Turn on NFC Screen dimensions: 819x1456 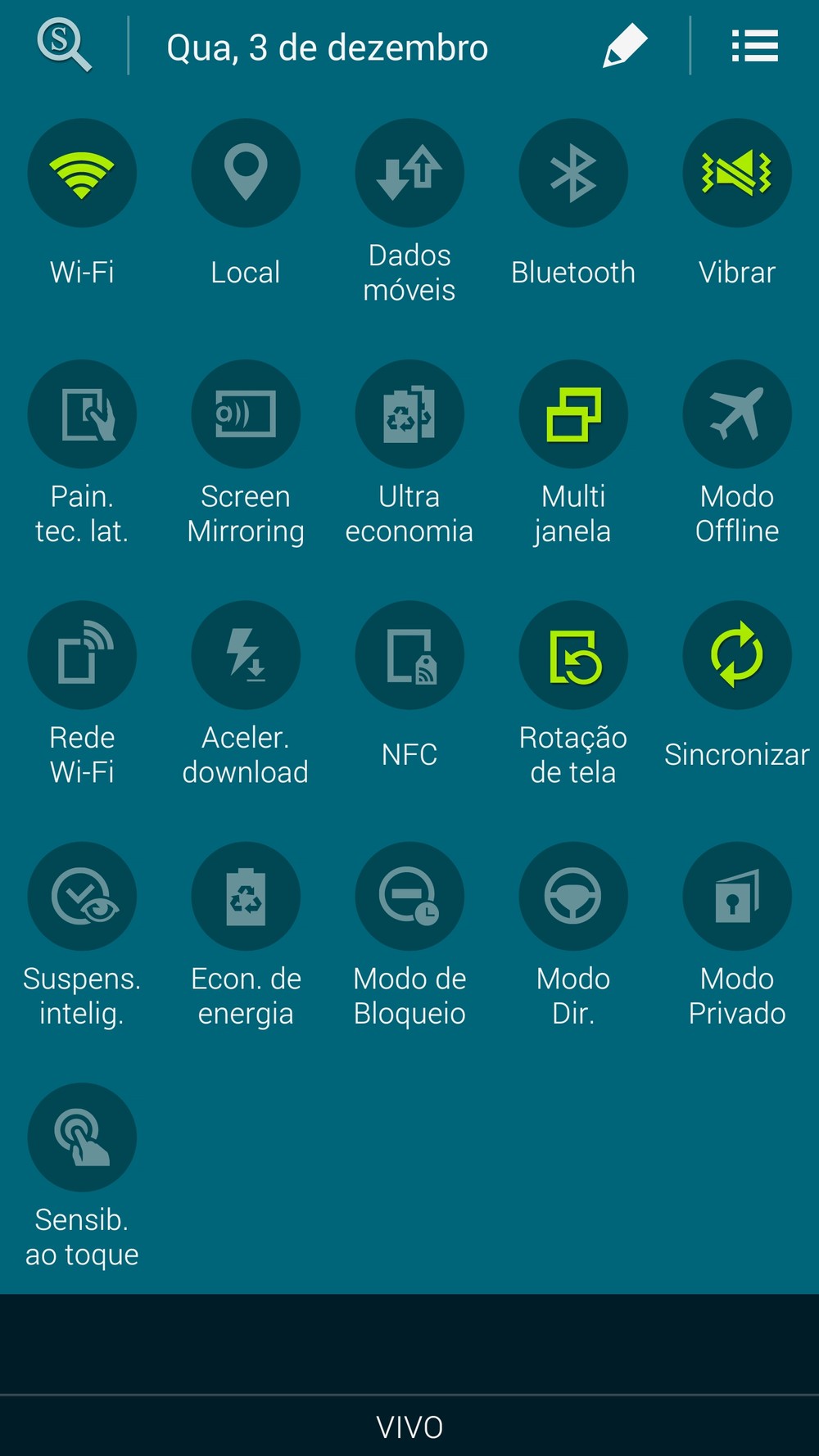click(x=409, y=655)
